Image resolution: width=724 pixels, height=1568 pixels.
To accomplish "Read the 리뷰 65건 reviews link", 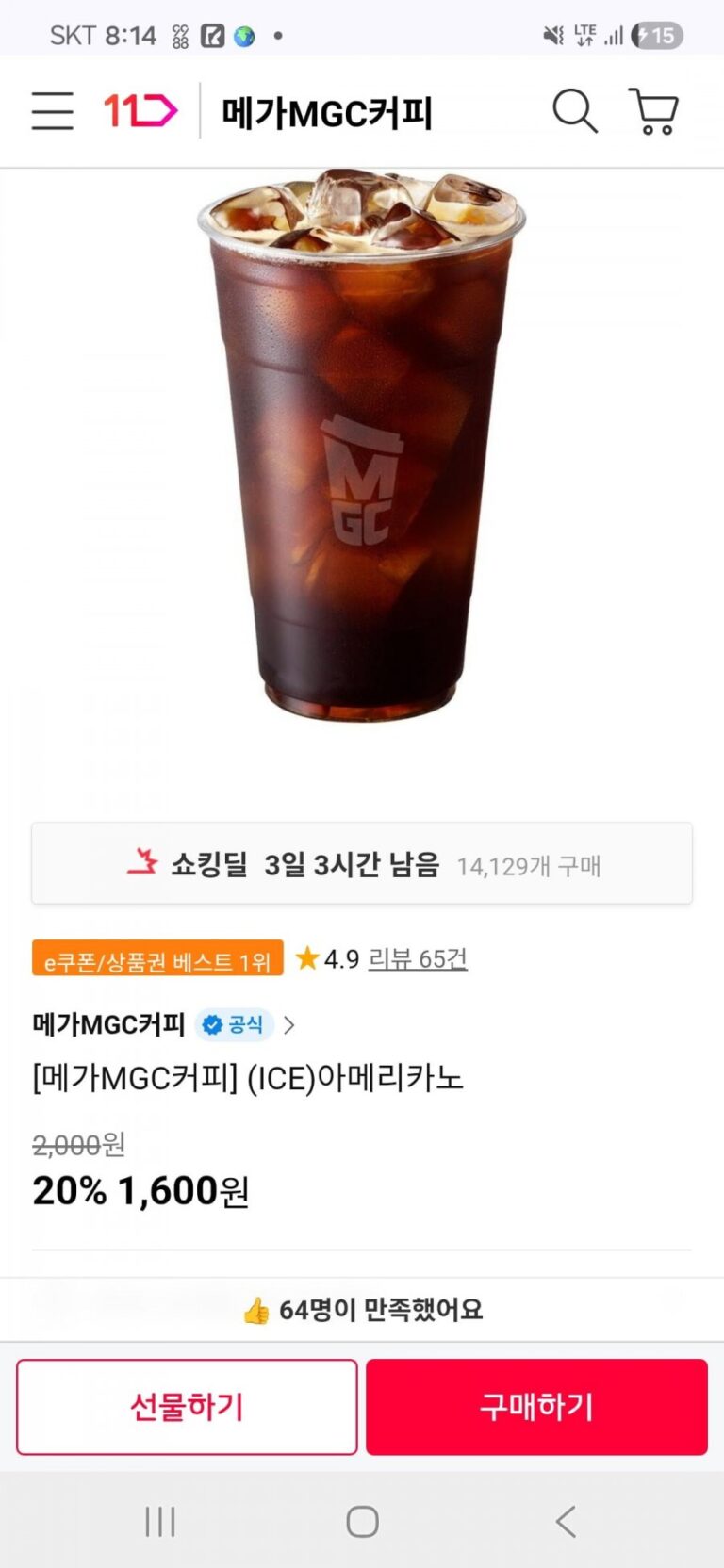I will [418, 958].
